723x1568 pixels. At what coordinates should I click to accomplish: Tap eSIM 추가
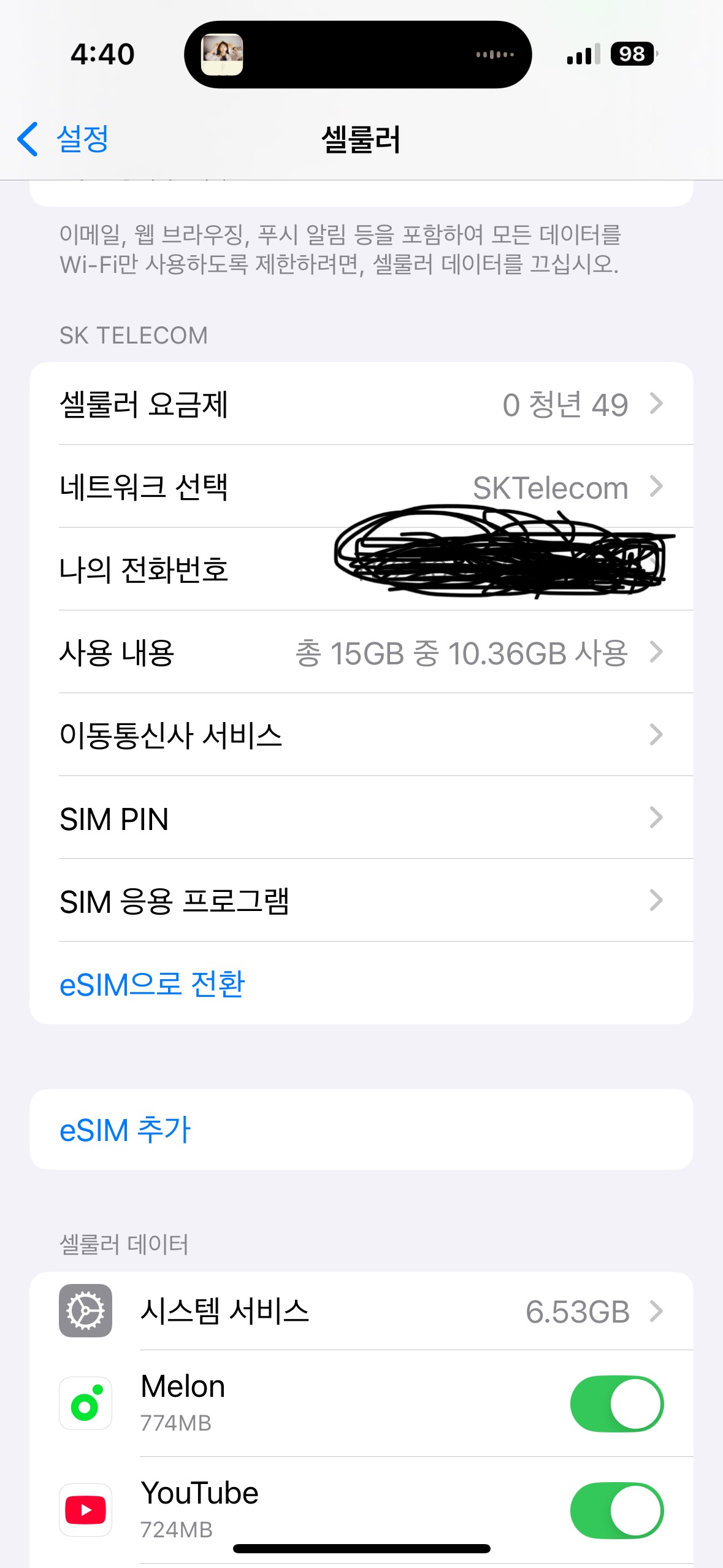pos(126,1129)
